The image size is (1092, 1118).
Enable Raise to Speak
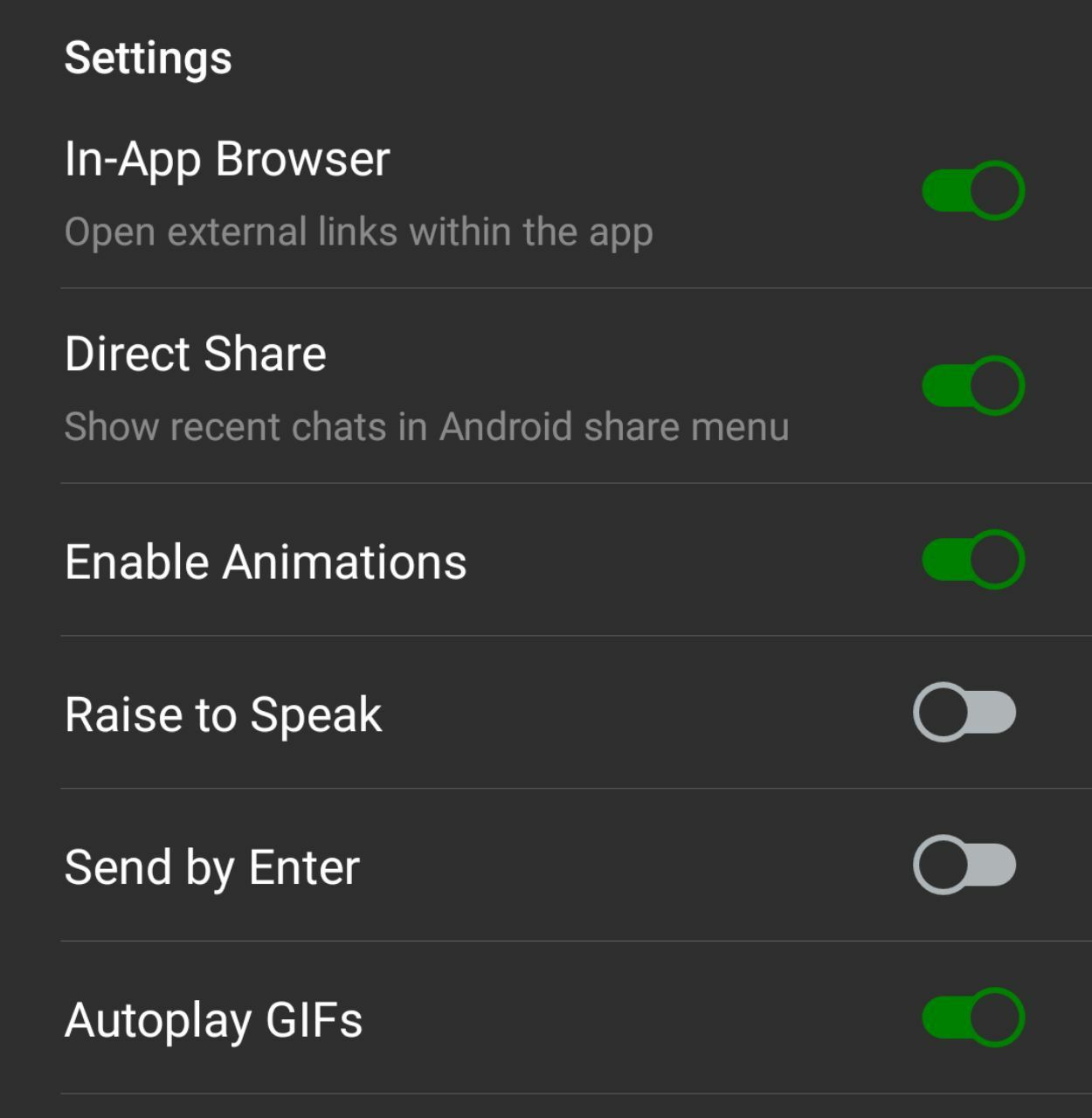pos(964,713)
